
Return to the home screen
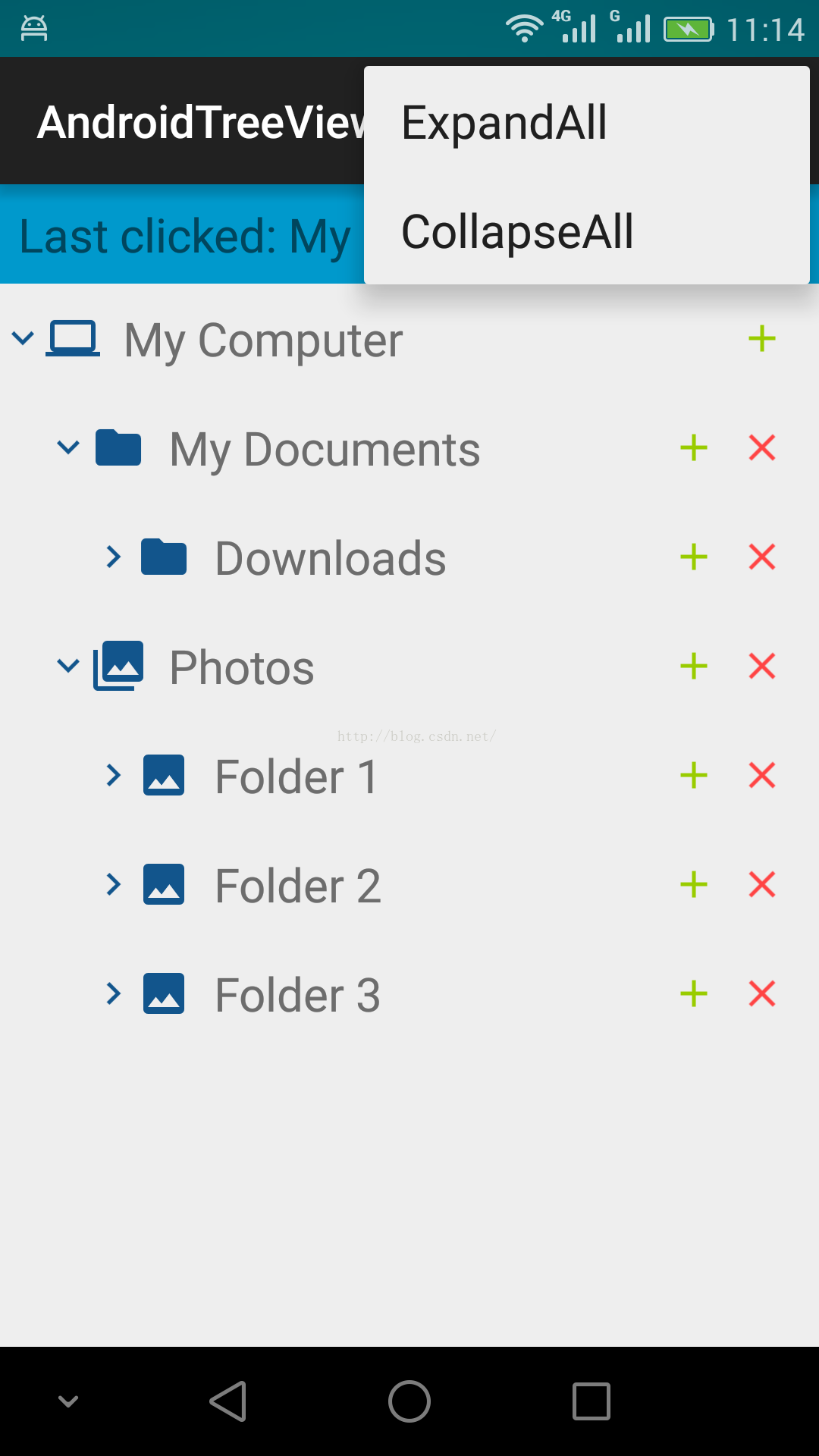pos(409,1401)
